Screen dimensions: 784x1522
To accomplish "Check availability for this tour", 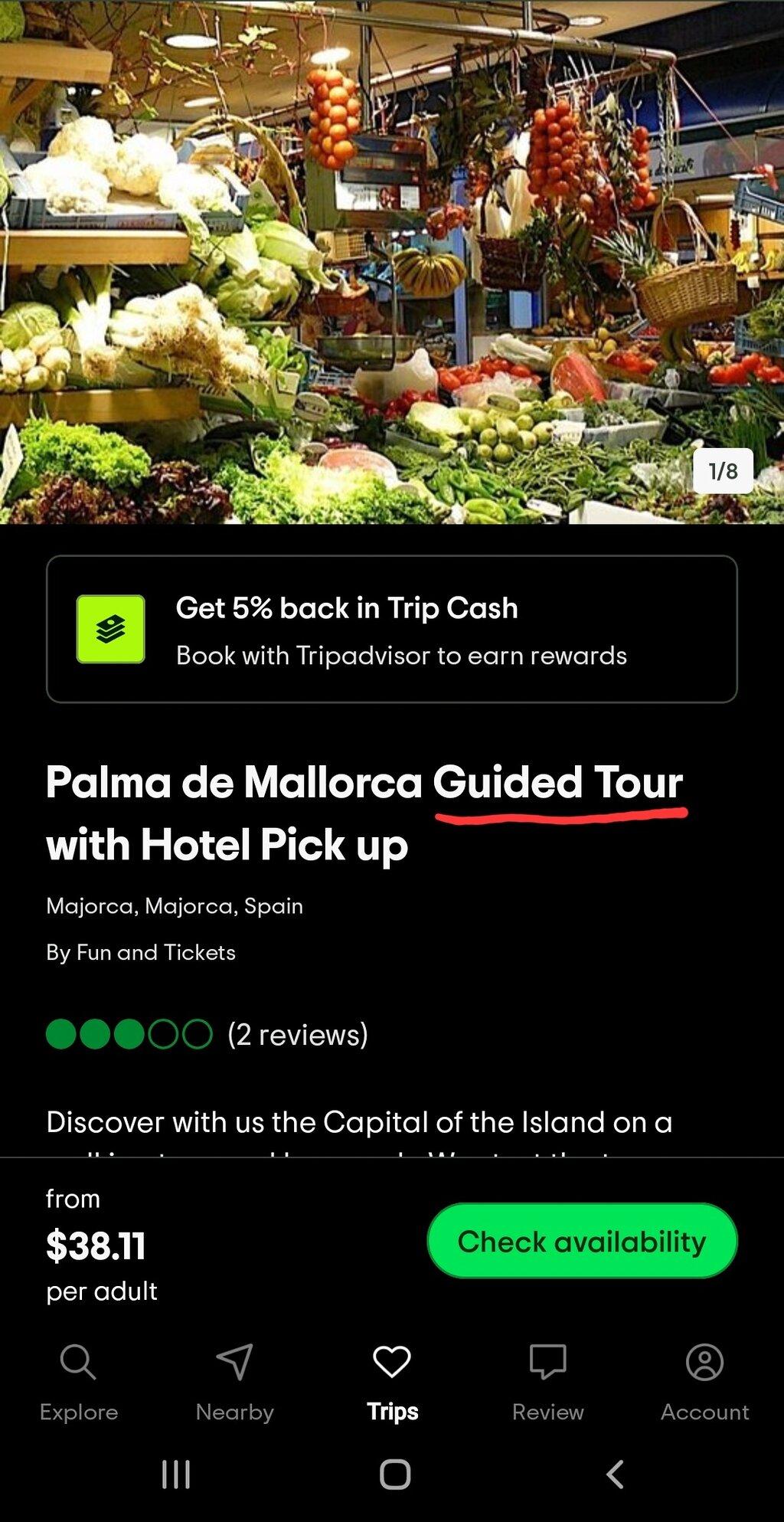I will (582, 1241).
